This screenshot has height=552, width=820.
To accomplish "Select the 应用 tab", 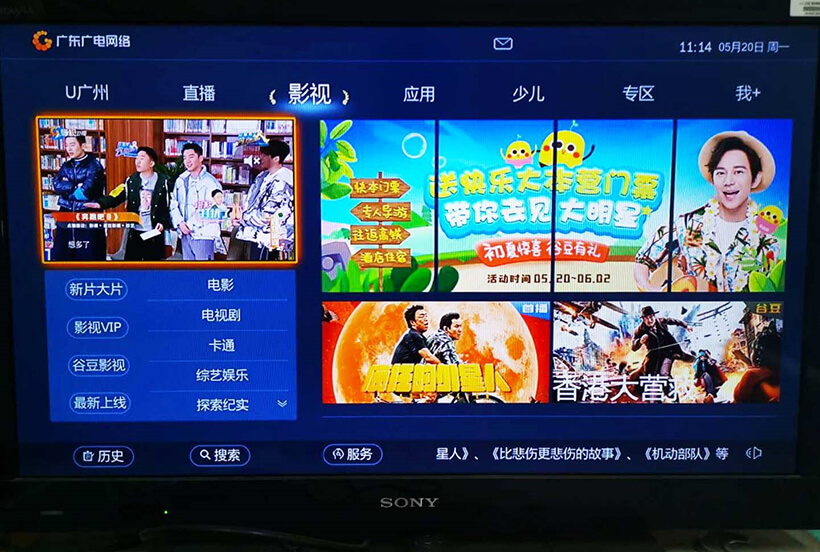I will 419,94.
